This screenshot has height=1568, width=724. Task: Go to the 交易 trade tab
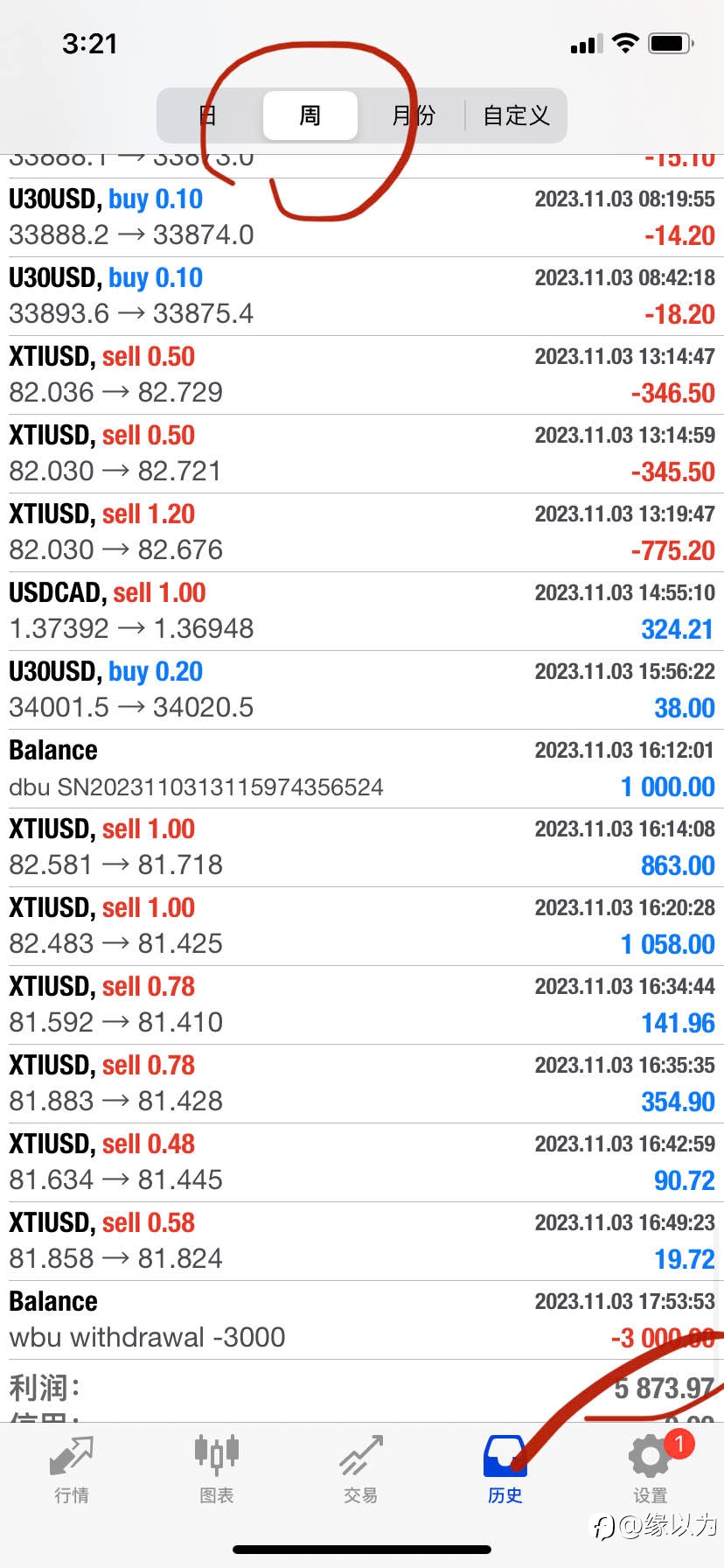pyautogui.click(x=361, y=1469)
